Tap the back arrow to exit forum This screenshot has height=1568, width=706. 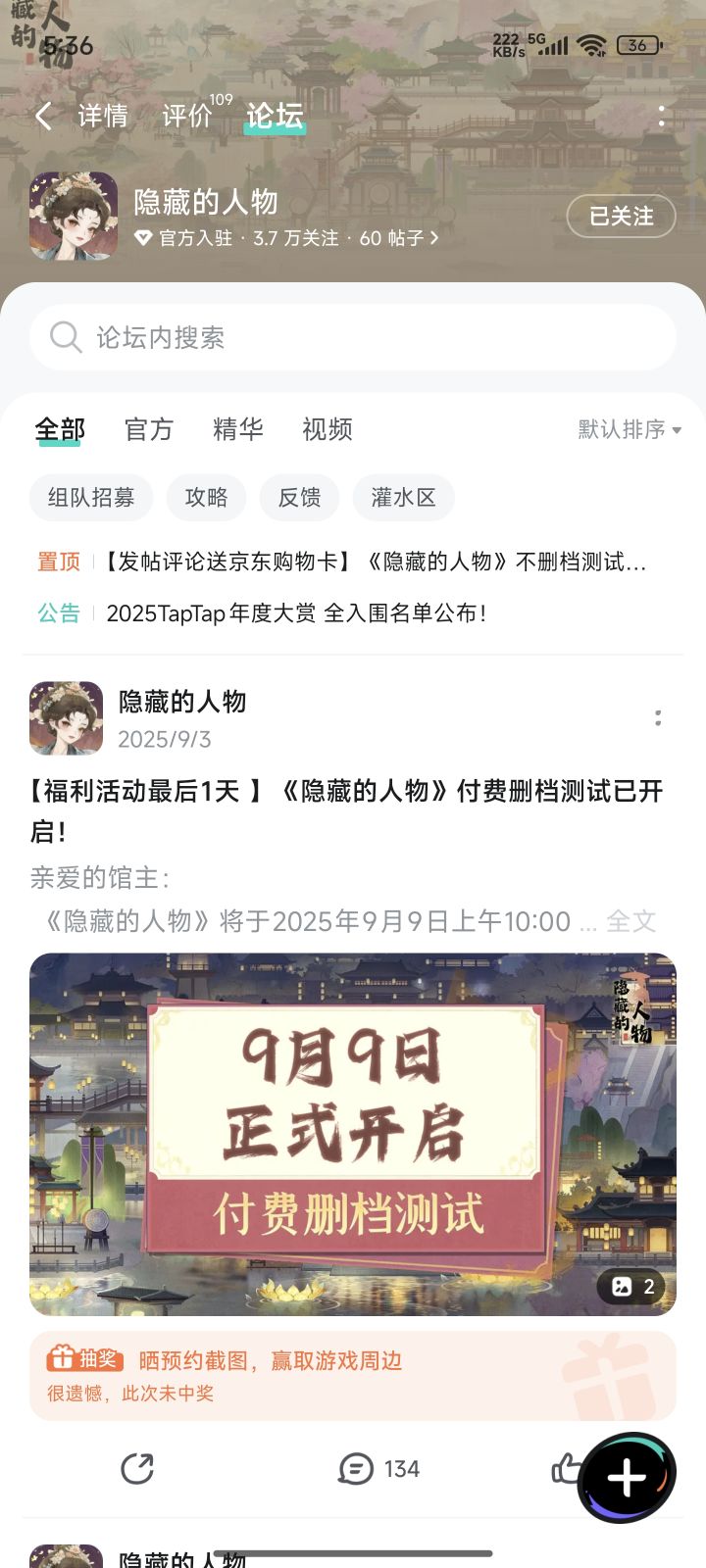click(x=43, y=116)
